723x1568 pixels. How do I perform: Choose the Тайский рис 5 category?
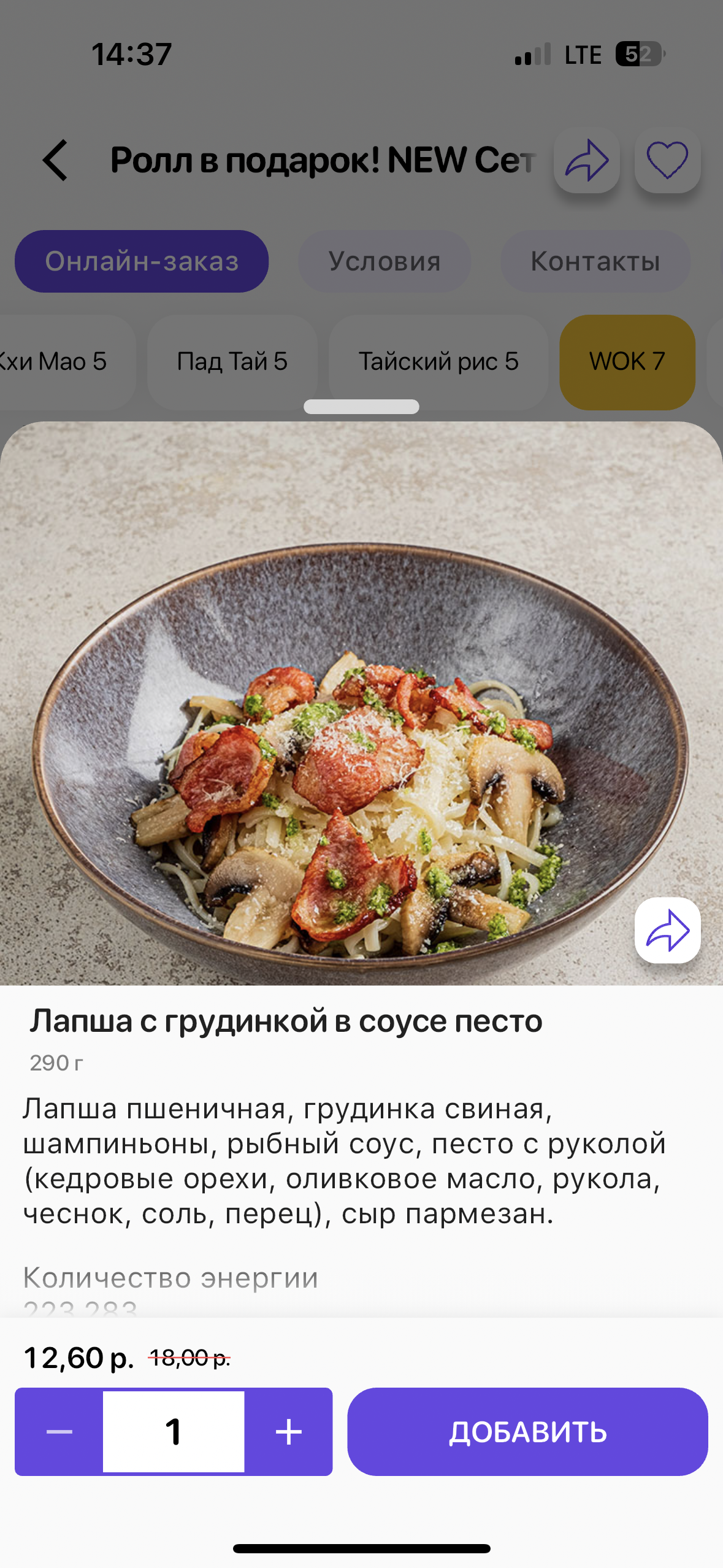[438, 362]
